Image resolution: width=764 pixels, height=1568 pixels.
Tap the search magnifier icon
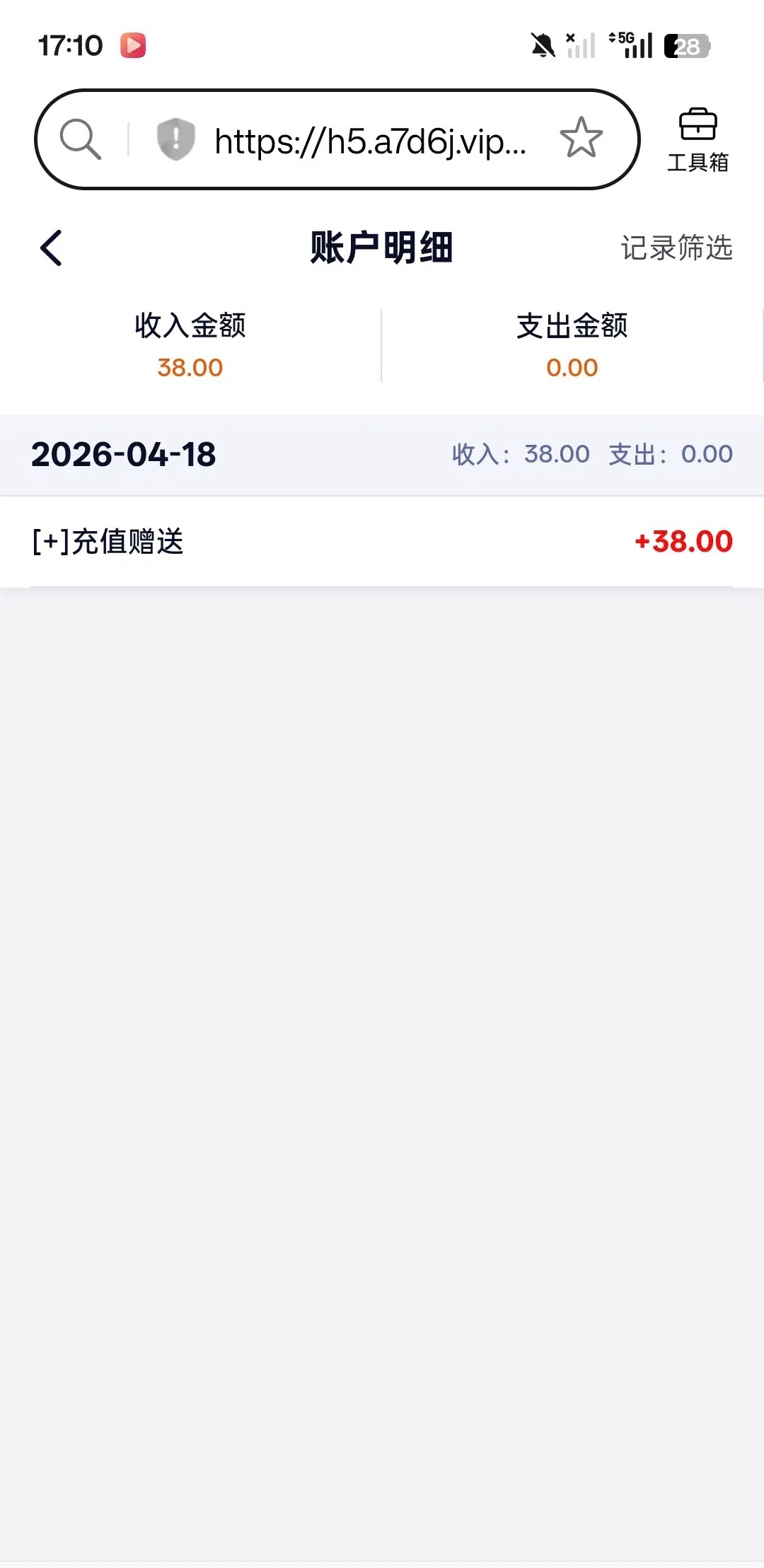pyautogui.click(x=80, y=139)
